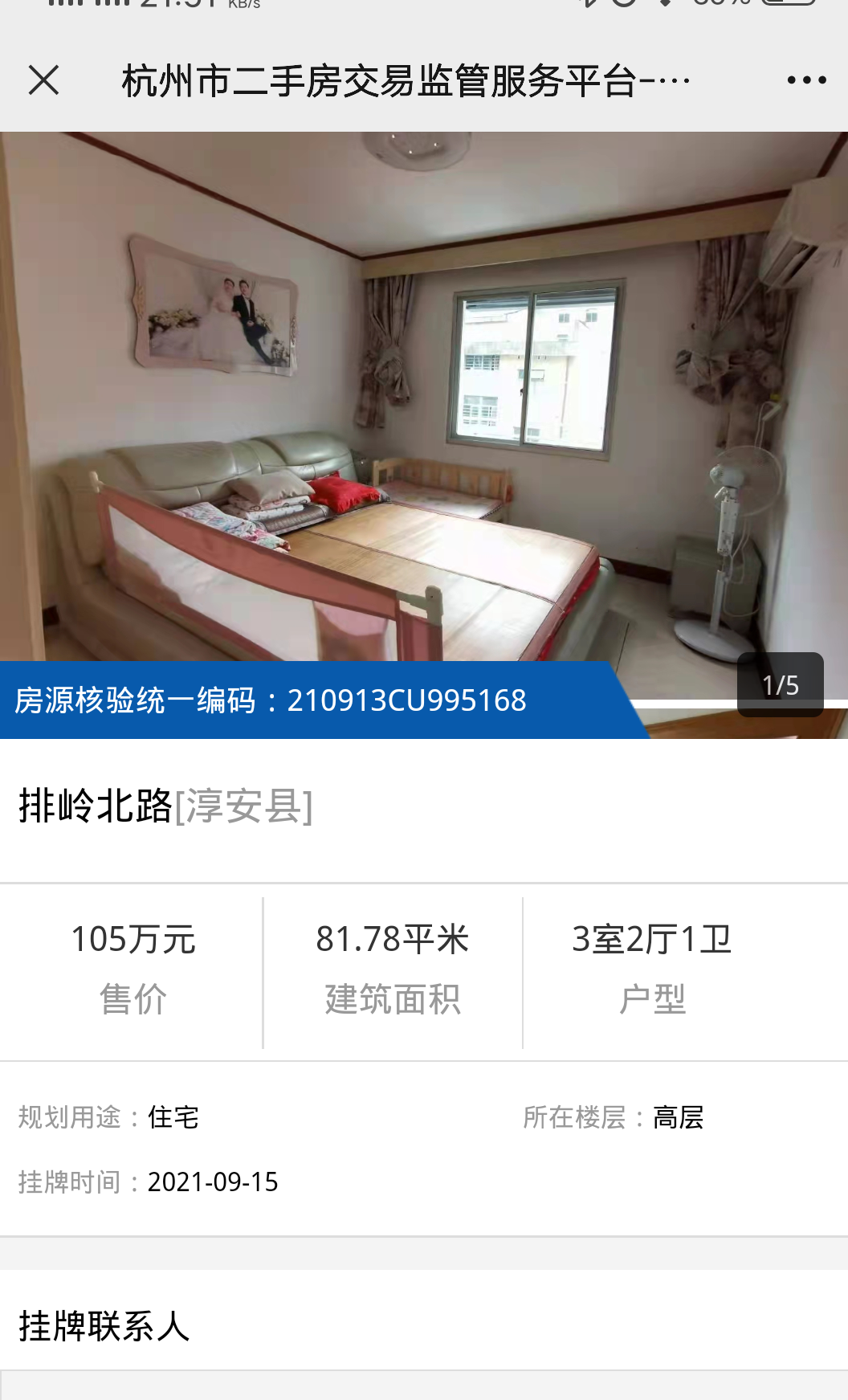Open the three-dot overflow menu
The image size is (848, 1400).
click(806, 80)
